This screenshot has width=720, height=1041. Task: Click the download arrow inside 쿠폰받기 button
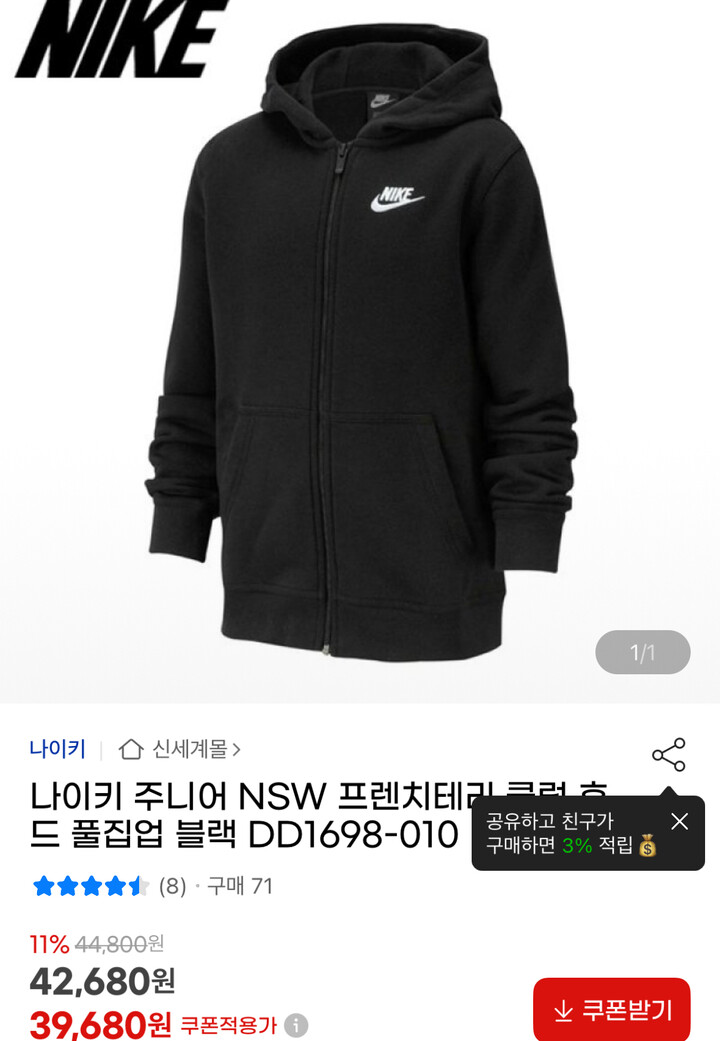565,1010
